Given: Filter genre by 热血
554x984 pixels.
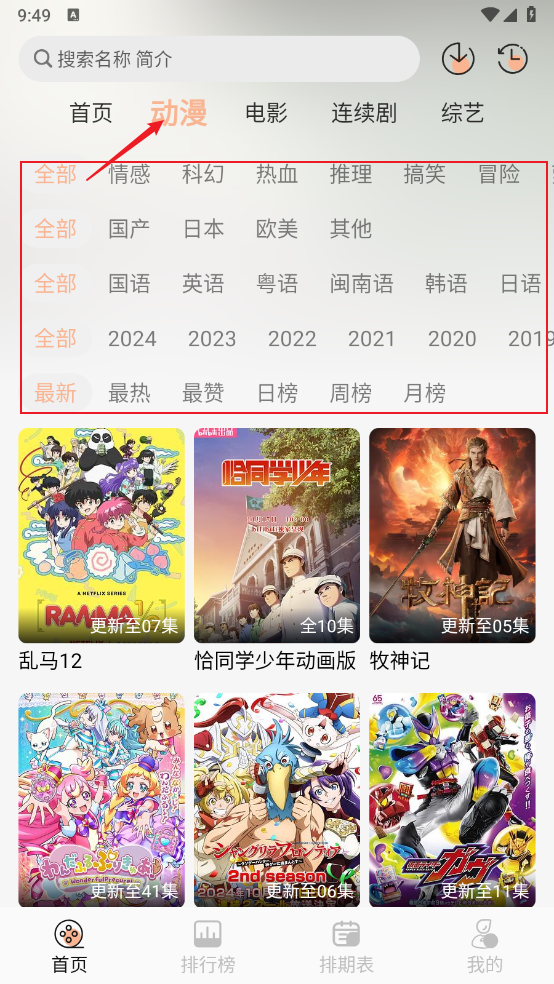Looking at the screenshot, I should [x=277, y=174].
